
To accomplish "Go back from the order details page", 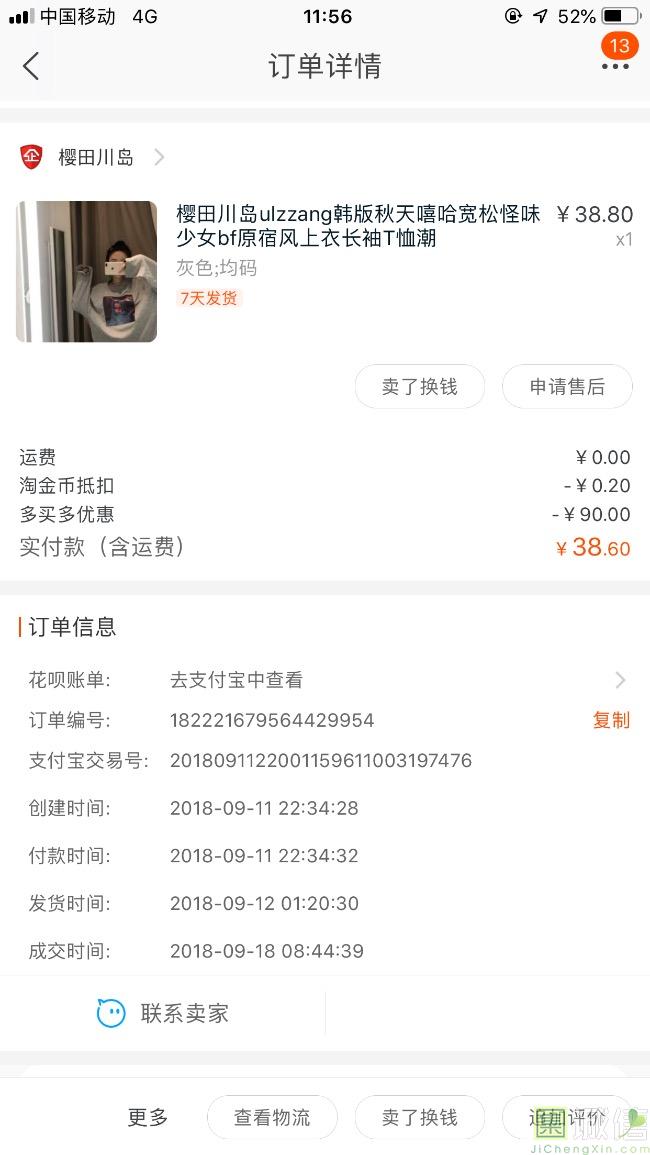I will click(x=30, y=66).
